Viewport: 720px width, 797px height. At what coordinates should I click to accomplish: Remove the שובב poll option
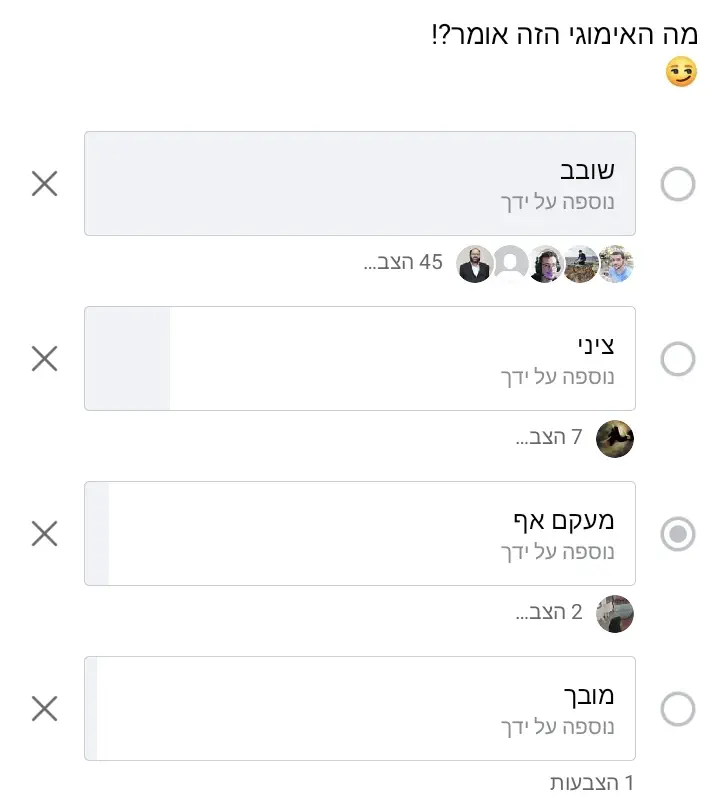tap(45, 184)
